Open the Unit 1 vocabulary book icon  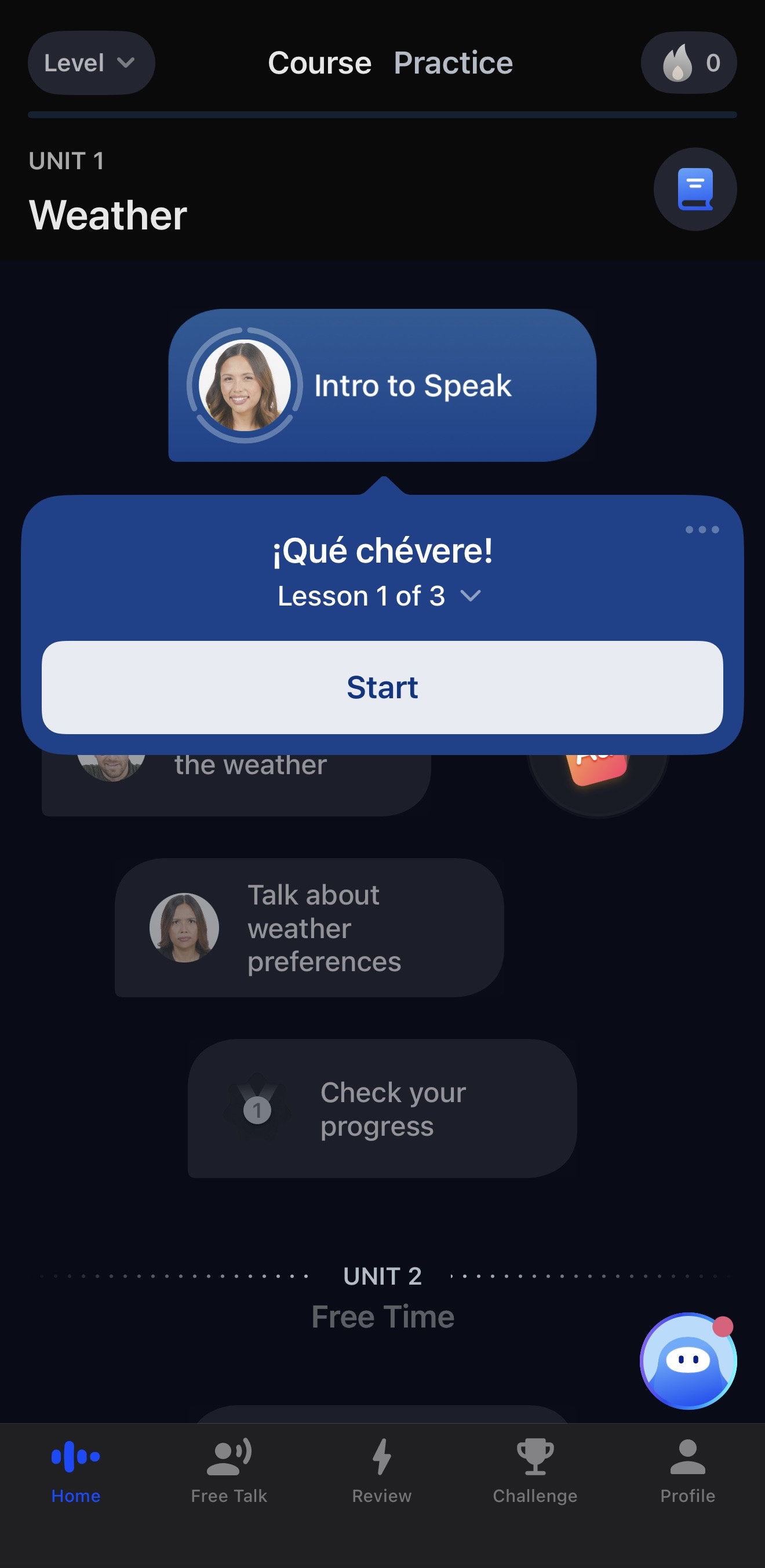pyautogui.click(x=695, y=189)
